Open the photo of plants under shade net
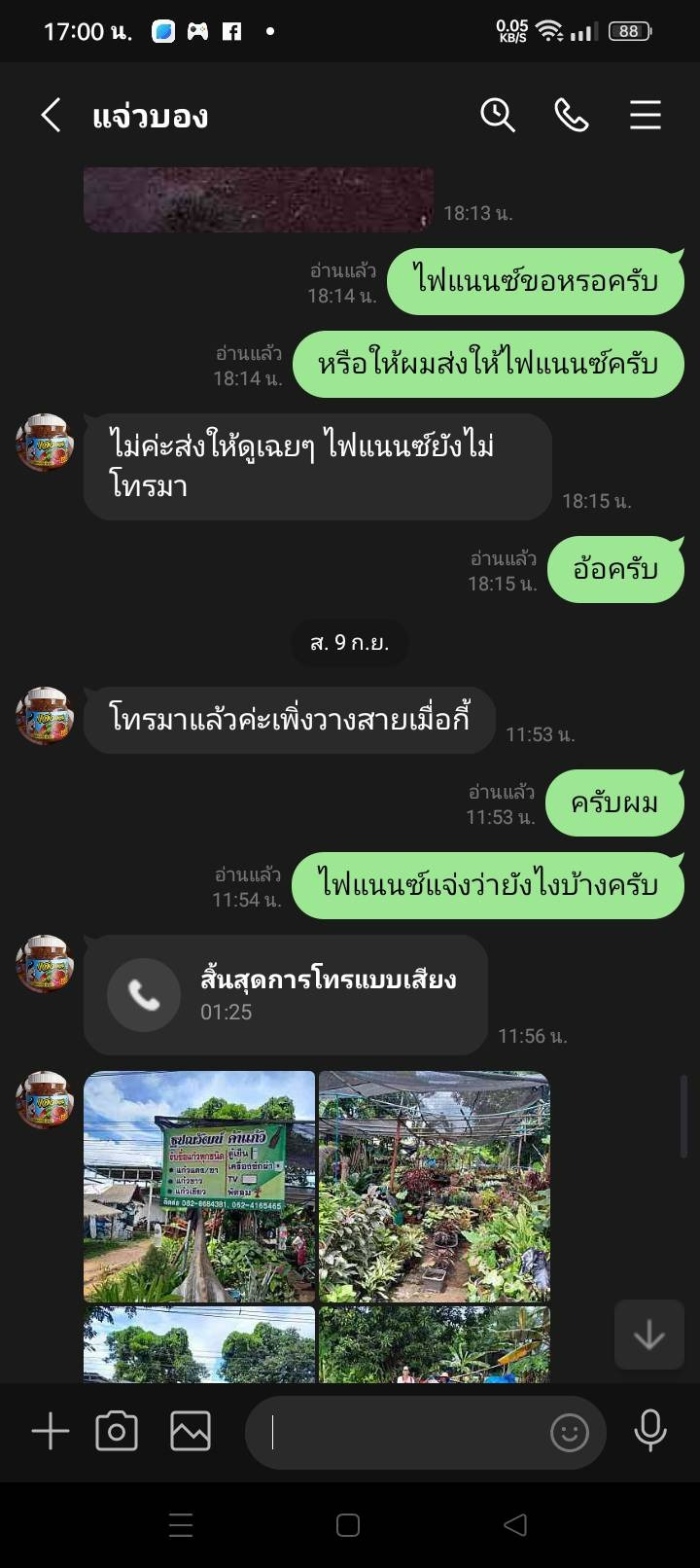This screenshot has height=1568, width=700. 435,1186
